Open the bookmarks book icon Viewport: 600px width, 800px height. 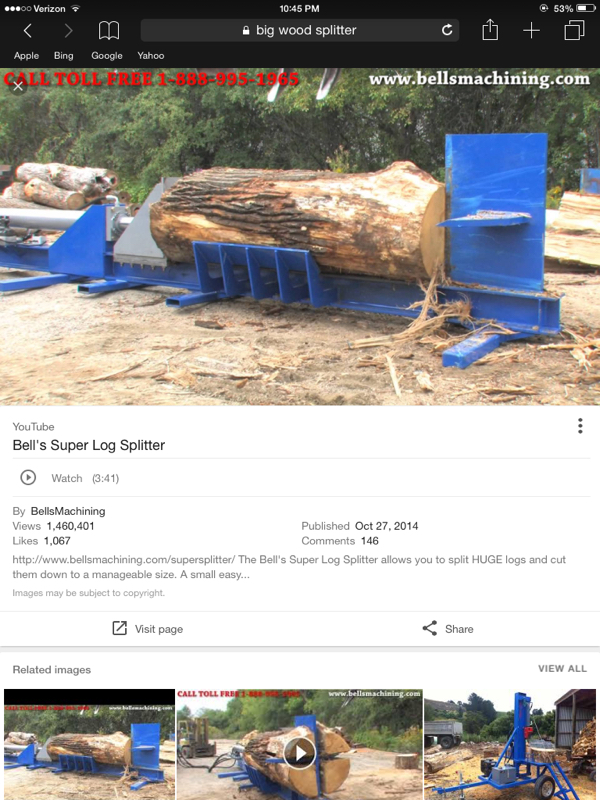(x=108, y=31)
